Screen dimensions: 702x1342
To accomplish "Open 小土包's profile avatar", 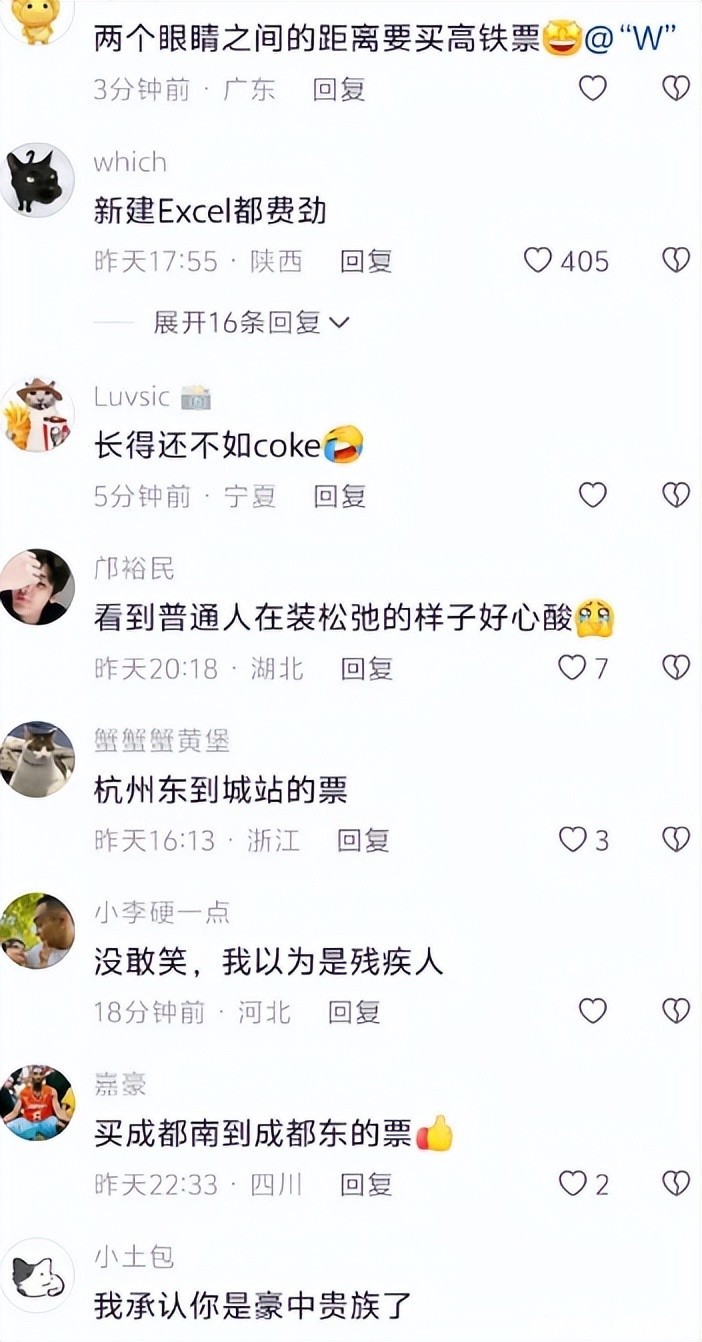I will pyautogui.click(x=37, y=1275).
